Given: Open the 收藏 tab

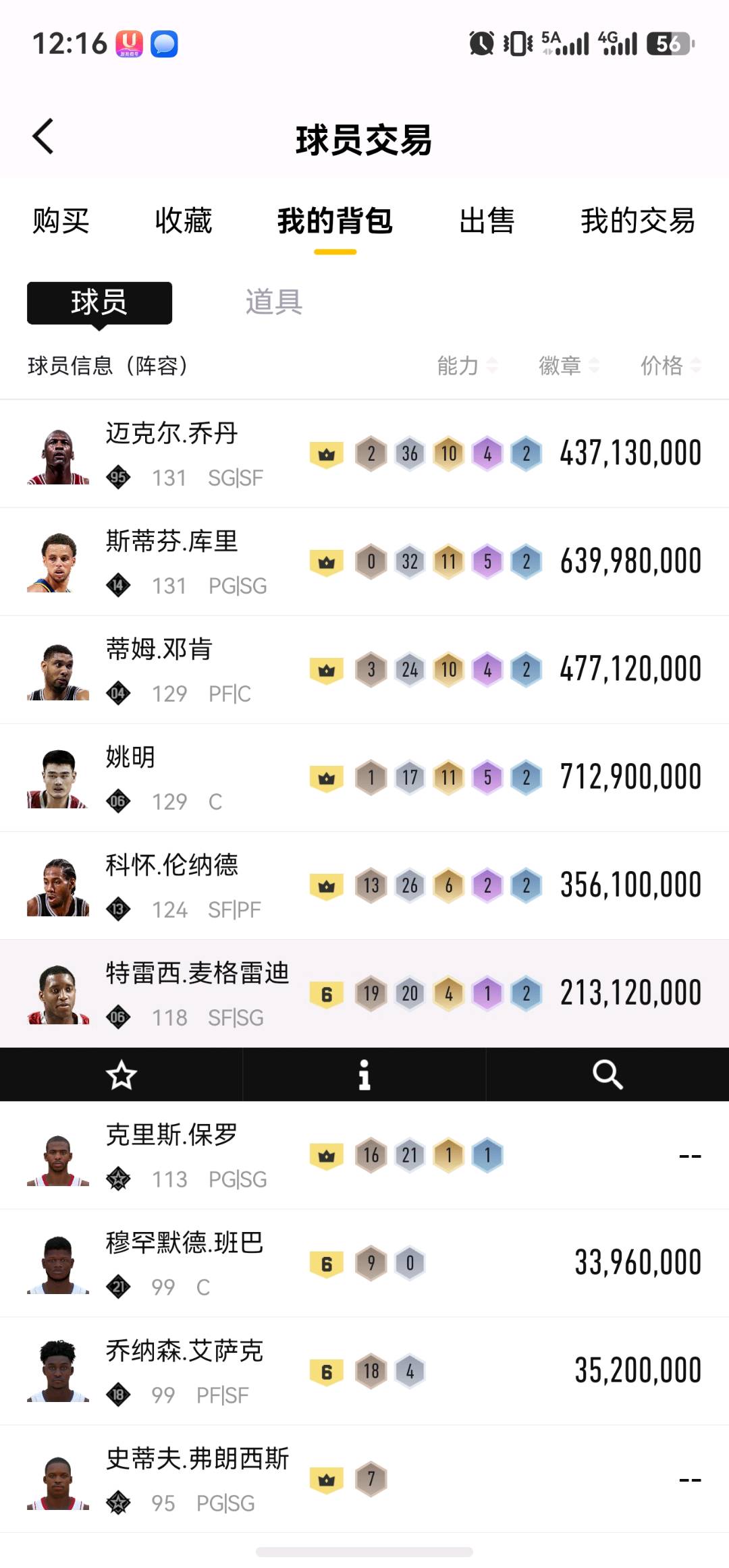Looking at the screenshot, I should coord(183,221).
